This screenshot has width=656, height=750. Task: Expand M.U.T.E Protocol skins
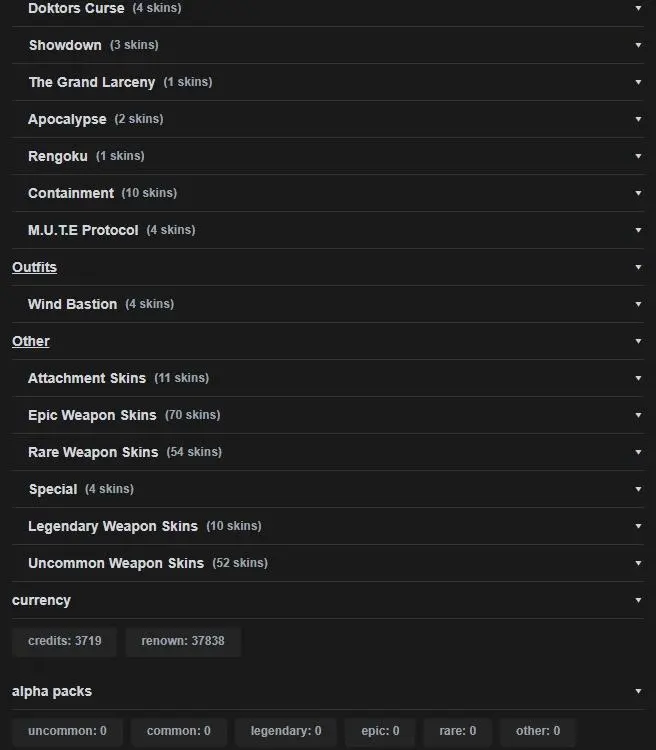click(83, 230)
